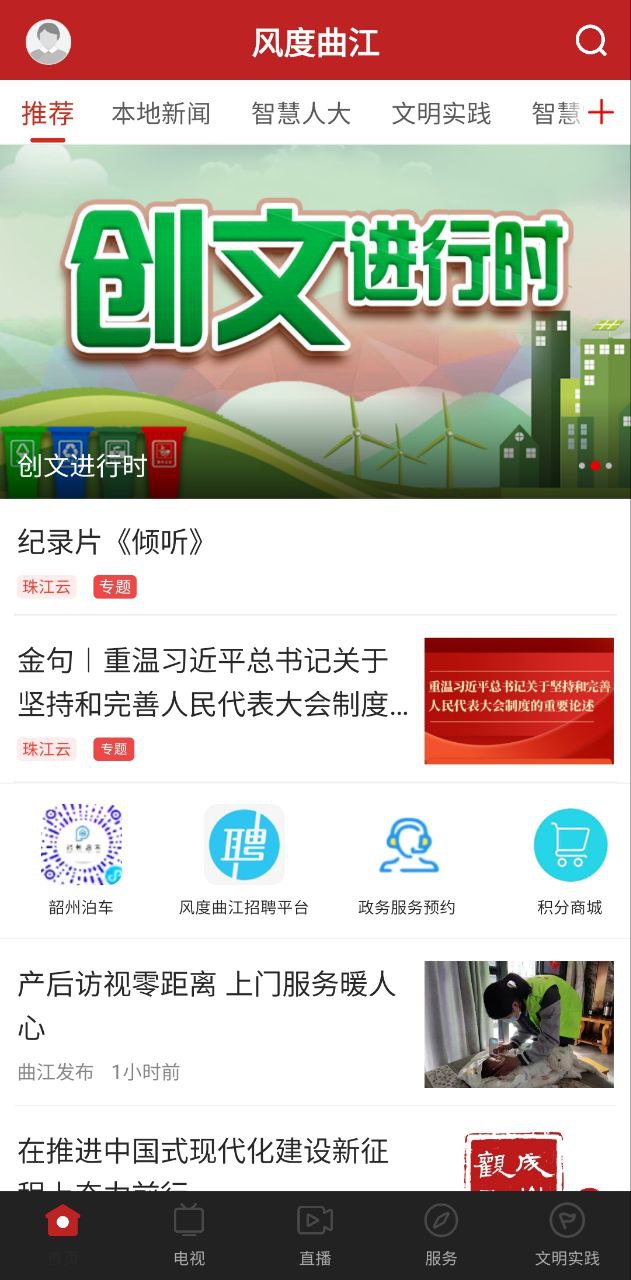Select the 推荐 tab
This screenshot has width=631, height=1280.
coord(47,113)
